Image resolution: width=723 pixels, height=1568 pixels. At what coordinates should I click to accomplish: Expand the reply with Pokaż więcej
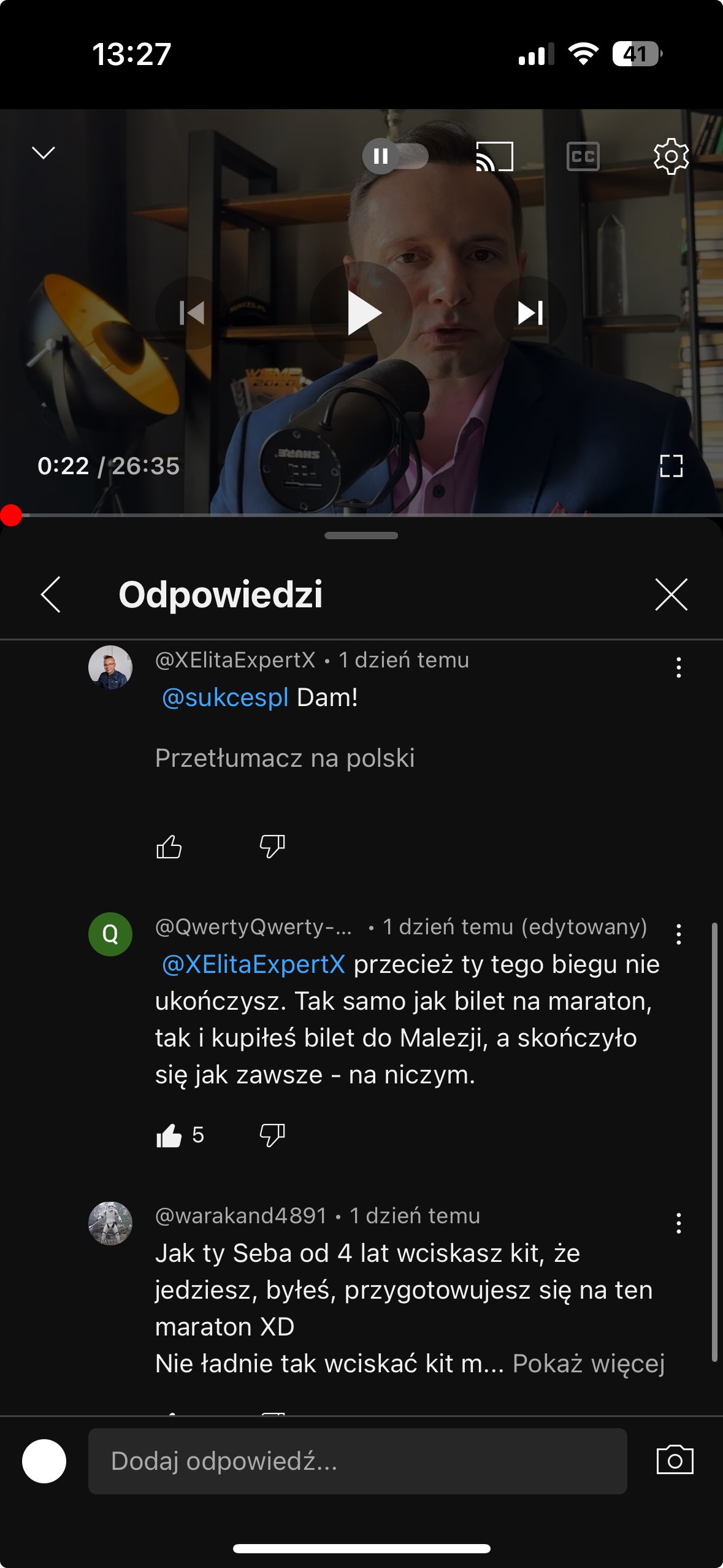(x=589, y=1364)
